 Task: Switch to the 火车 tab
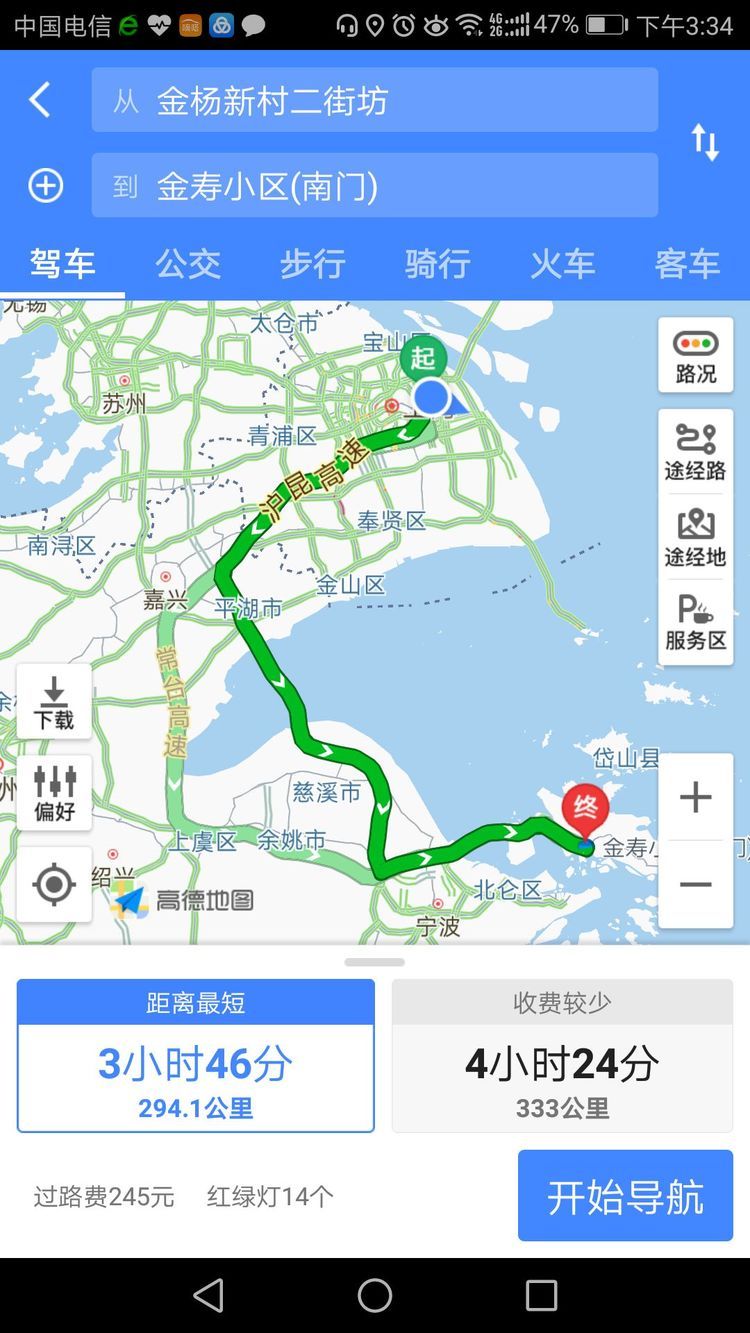pyautogui.click(x=562, y=264)
